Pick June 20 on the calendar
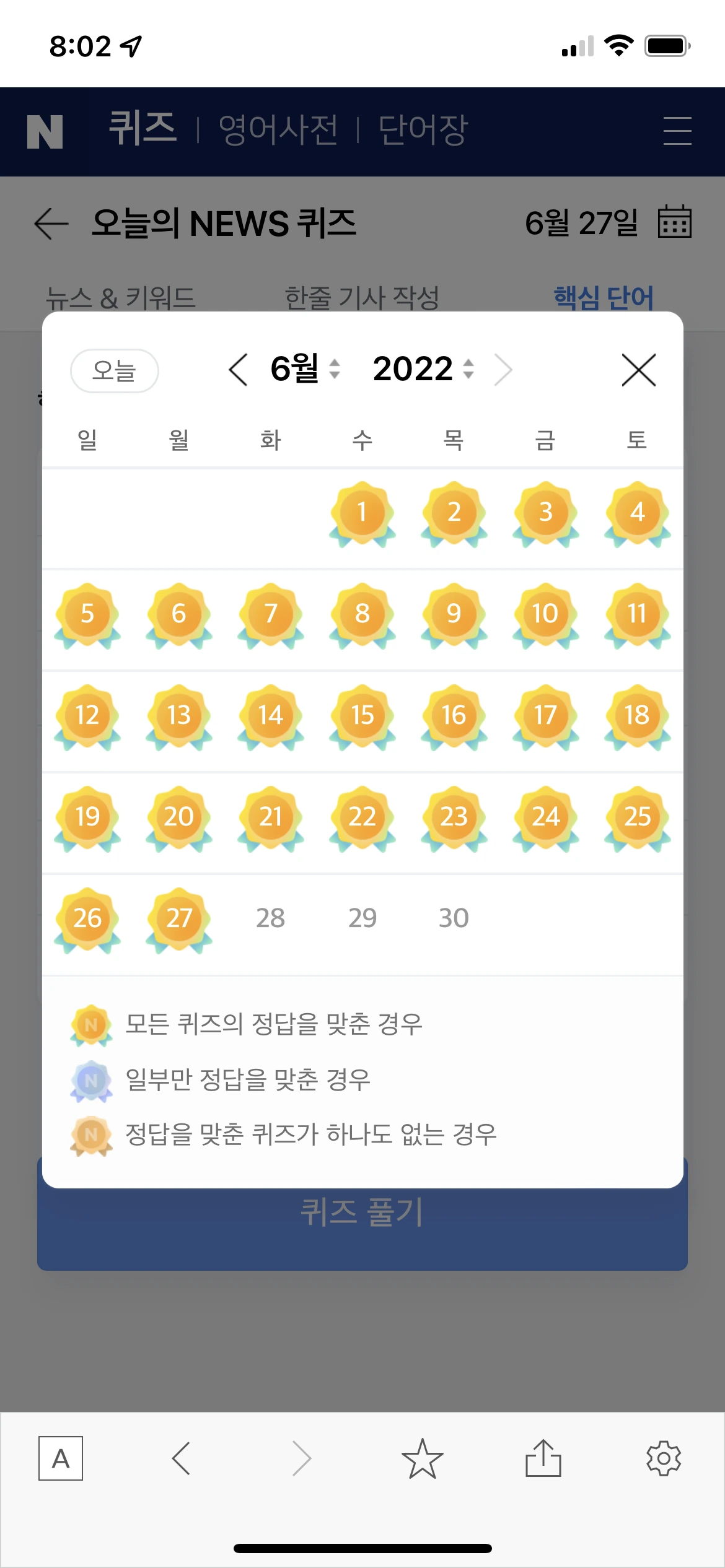 click(x=179, y=817)
